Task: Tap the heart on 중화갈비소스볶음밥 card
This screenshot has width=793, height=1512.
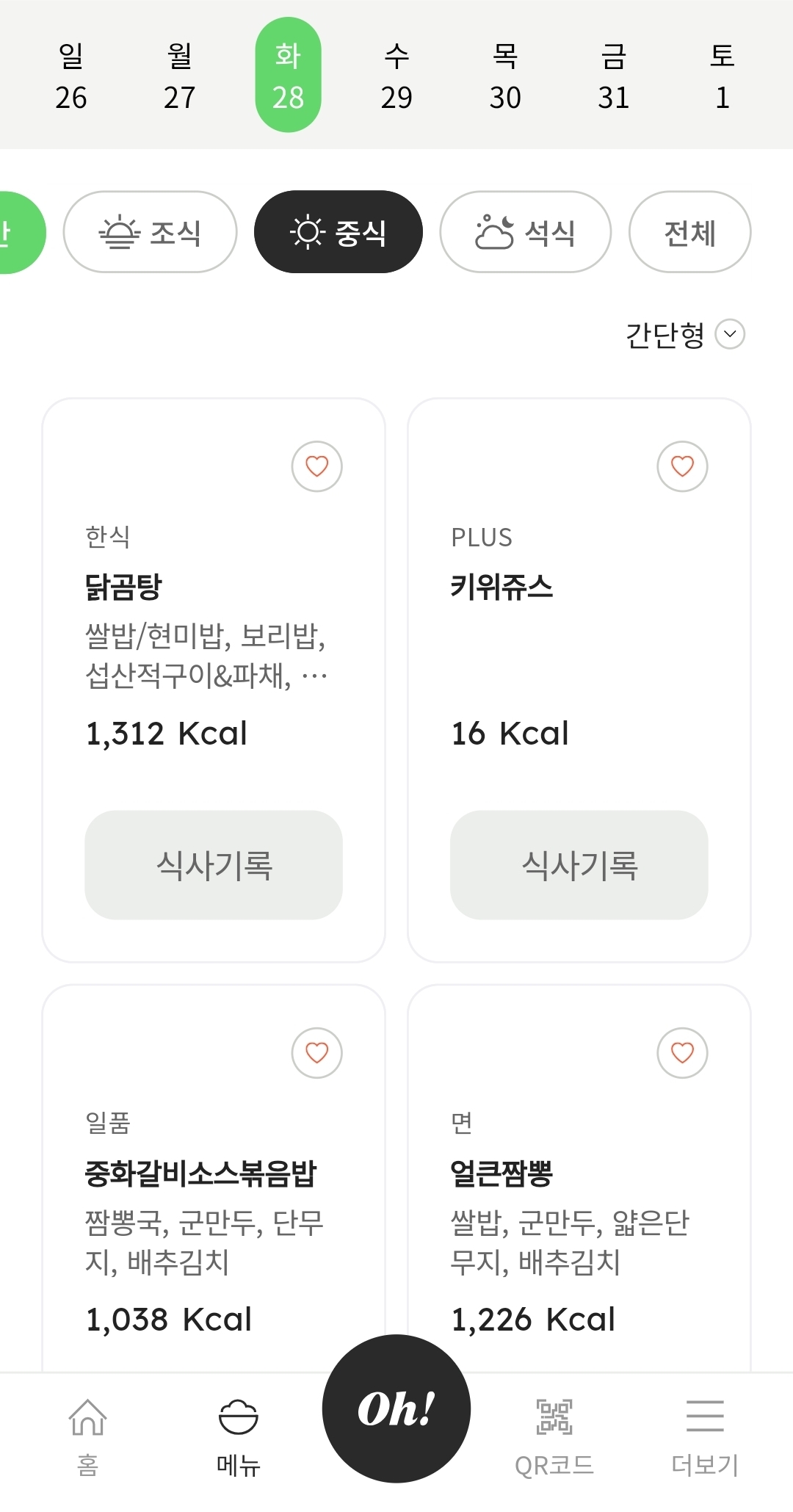Action: tap(316, 1052)
